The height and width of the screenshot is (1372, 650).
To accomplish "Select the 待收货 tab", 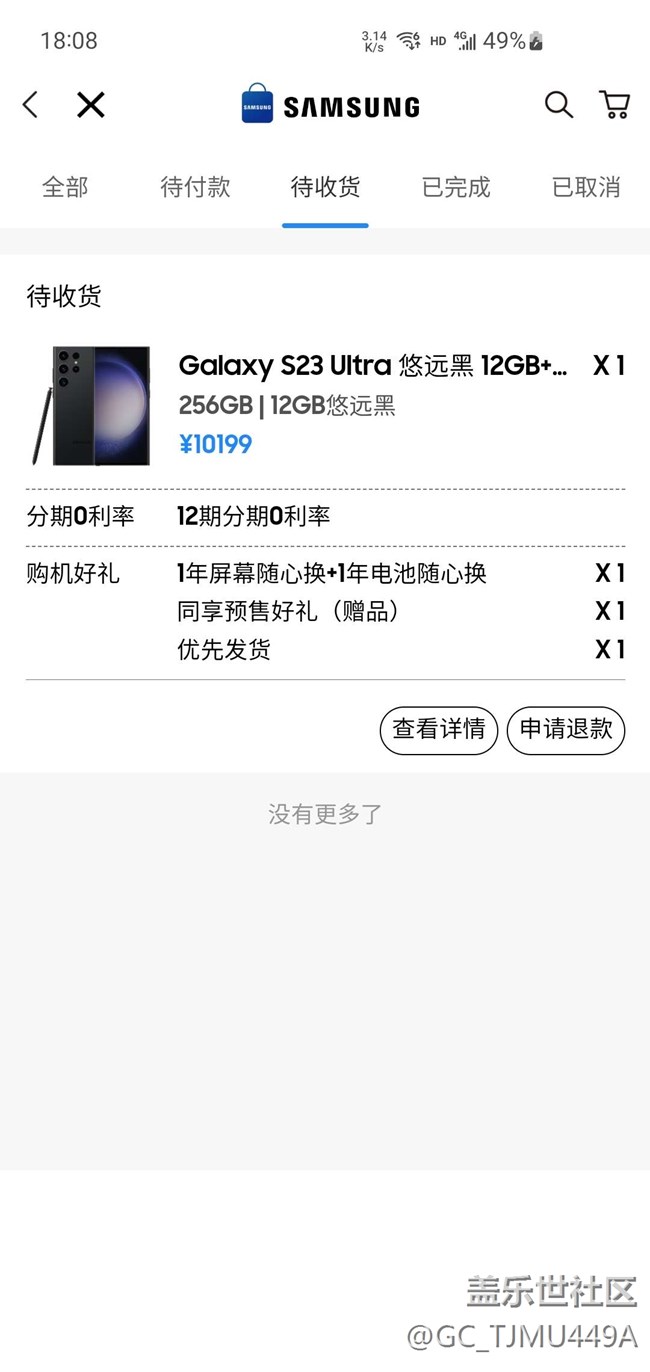I will tap(325, 187).
